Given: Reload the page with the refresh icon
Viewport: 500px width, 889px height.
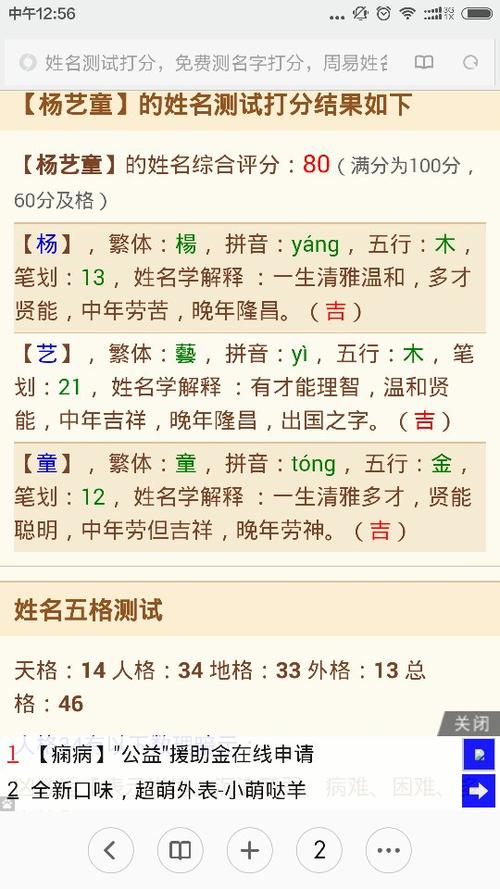Looking at the screenshot, I should click(470, 62).
